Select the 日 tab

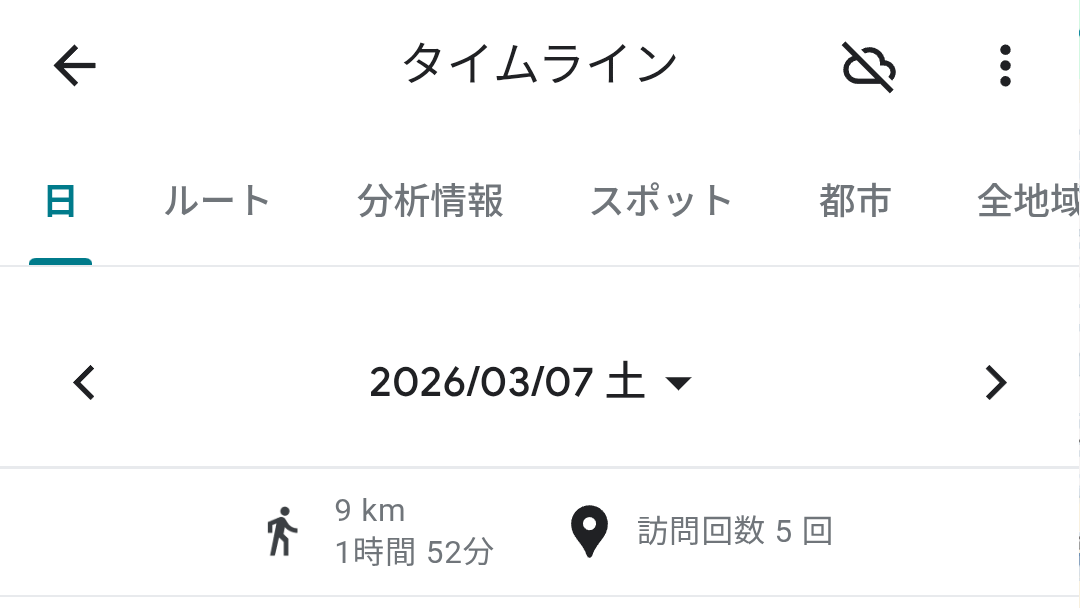point(60,202)
